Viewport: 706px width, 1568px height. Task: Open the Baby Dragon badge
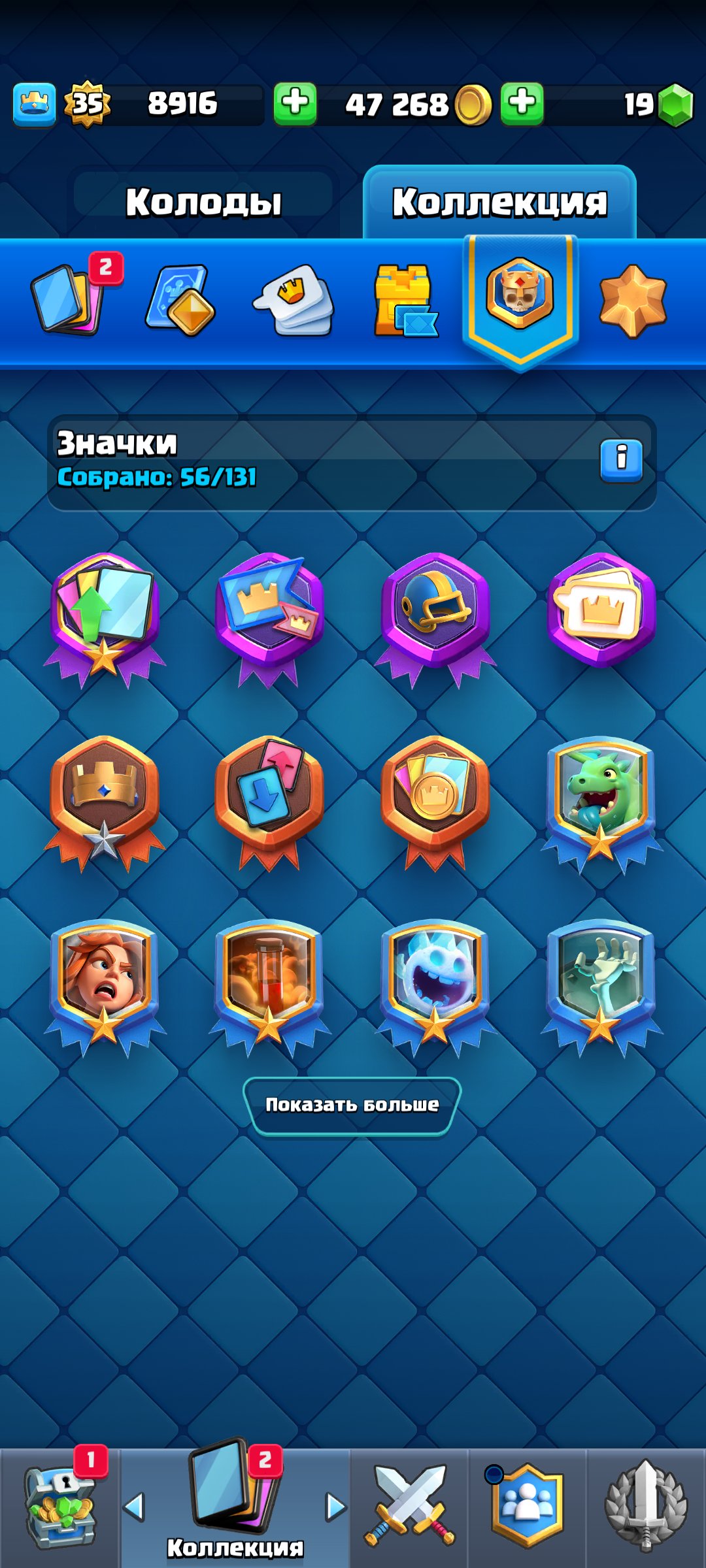pos(601,805)
